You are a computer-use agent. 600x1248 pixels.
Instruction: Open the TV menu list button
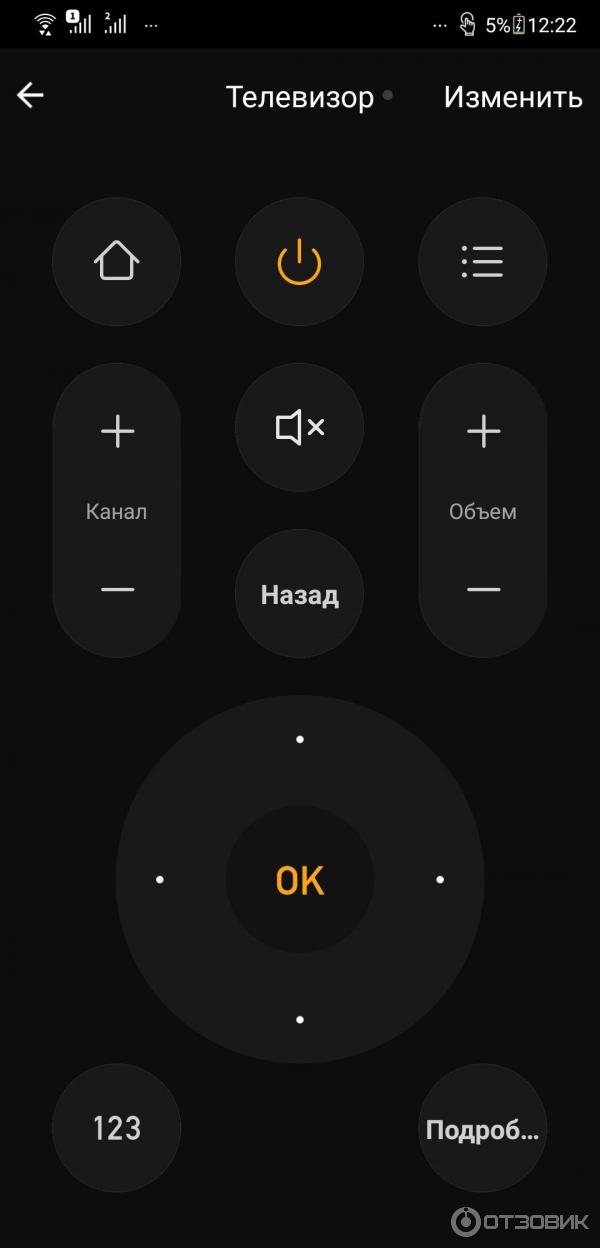pyautogui.click(x=483, y=262)
